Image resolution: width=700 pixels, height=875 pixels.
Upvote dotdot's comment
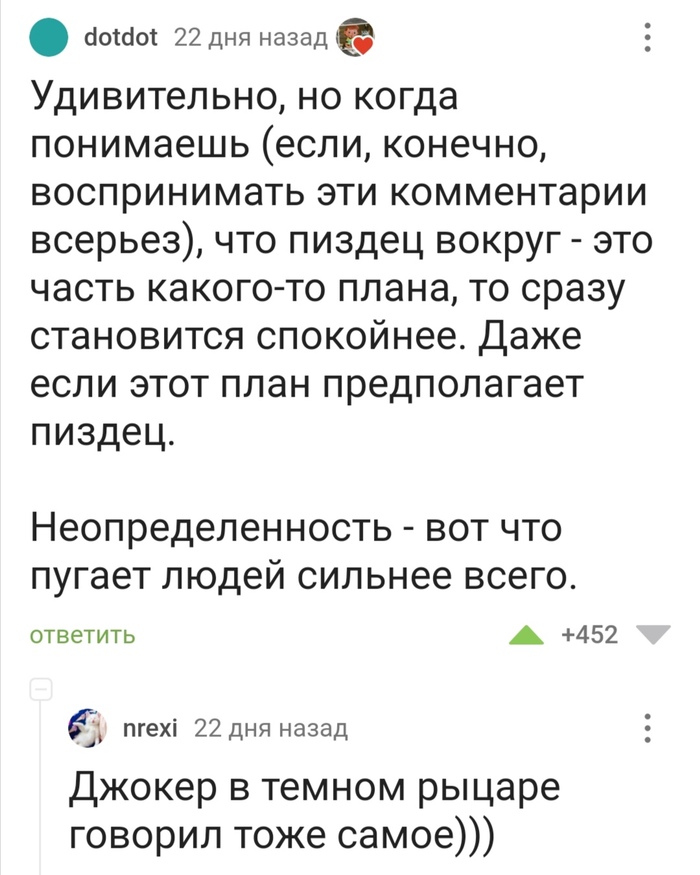pos(528,634)
